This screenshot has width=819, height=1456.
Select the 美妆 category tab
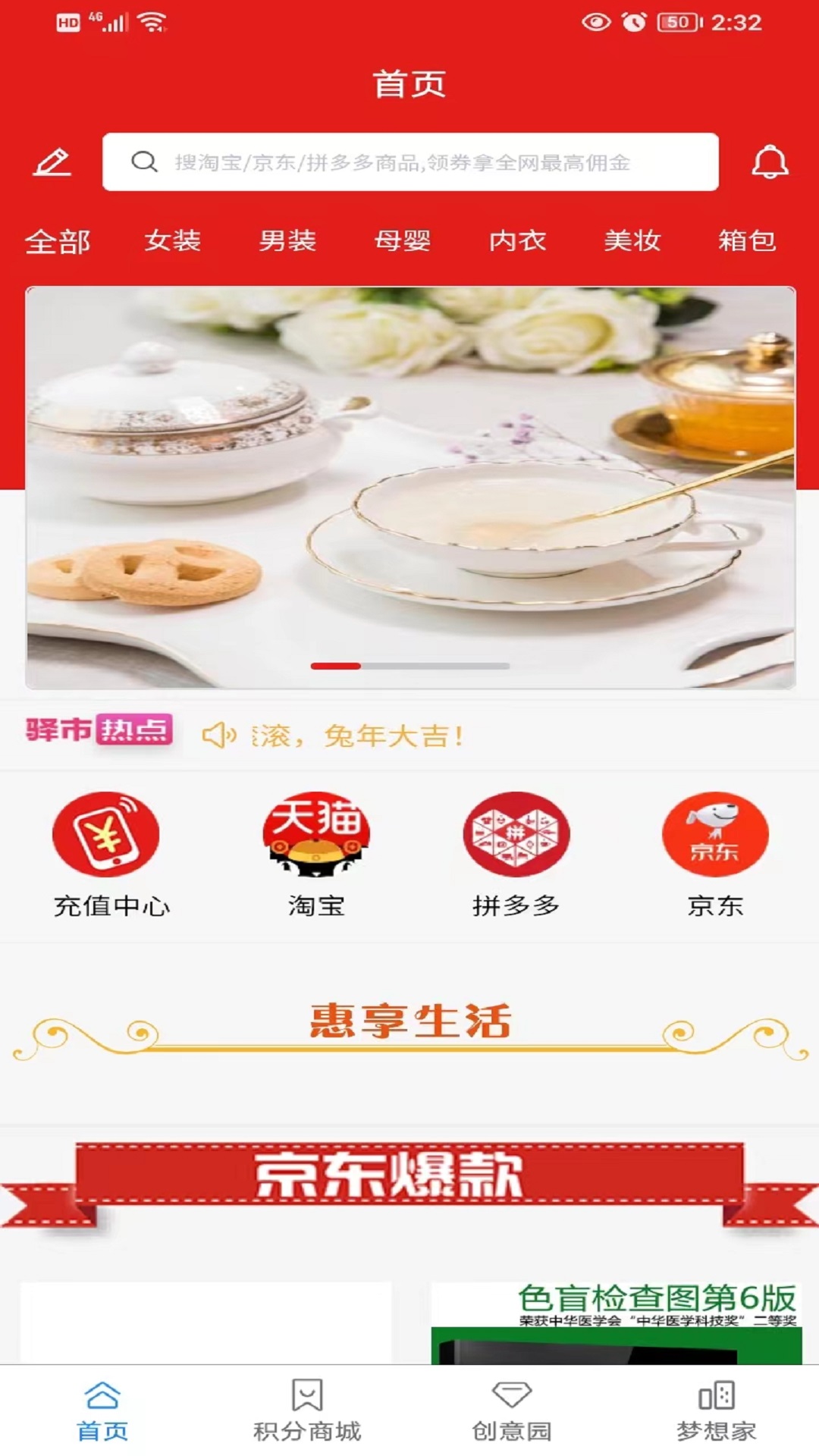632,241
